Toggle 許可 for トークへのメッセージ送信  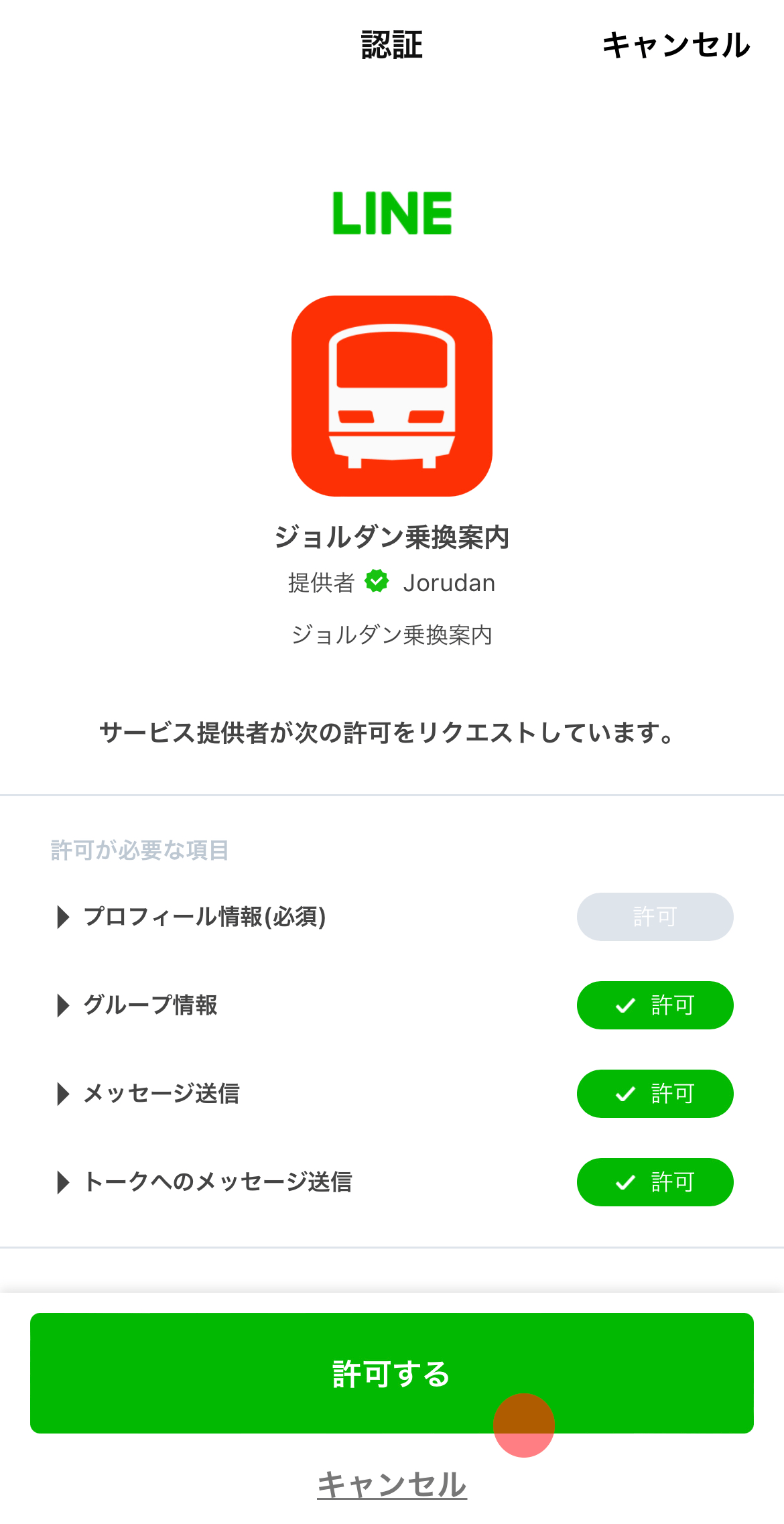655,1182
